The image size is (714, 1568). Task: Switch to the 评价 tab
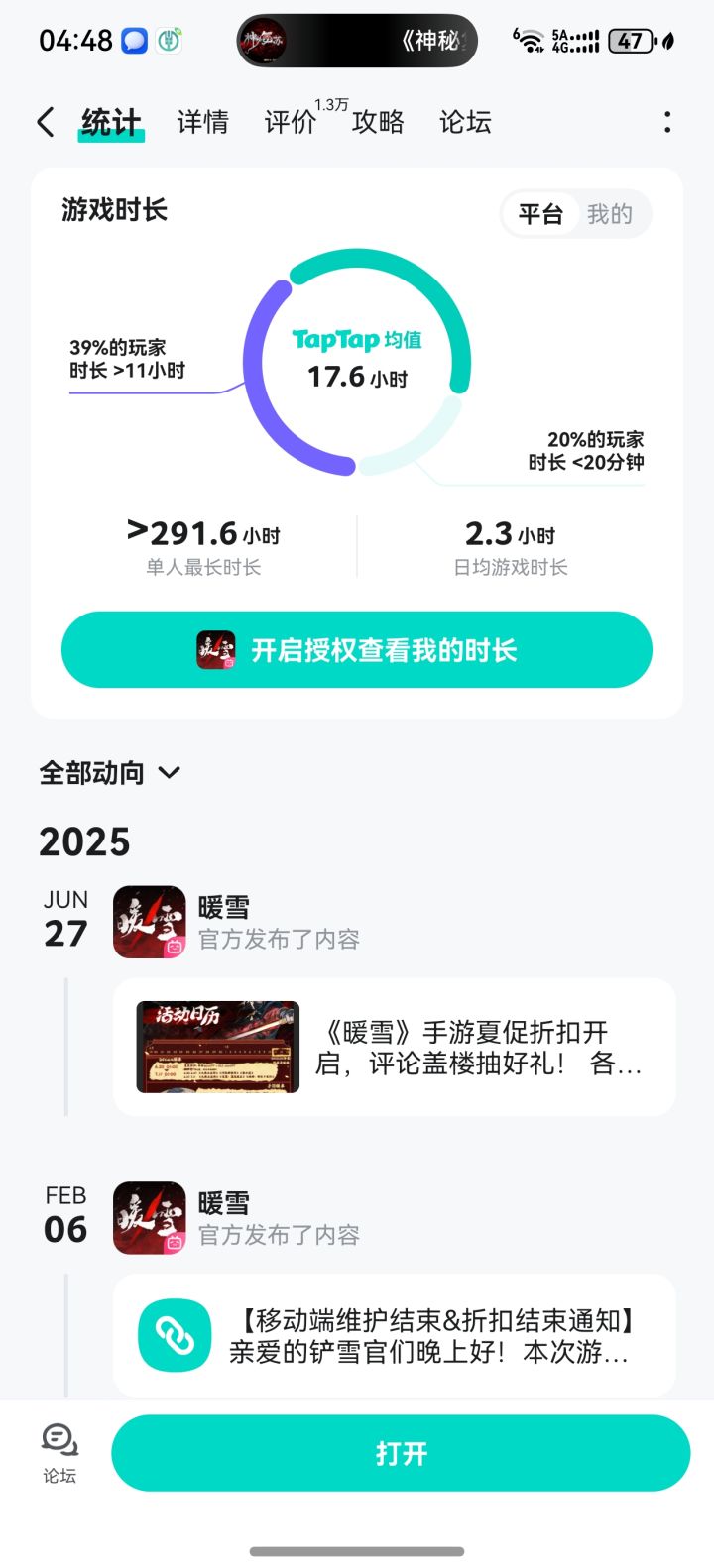click(290, 122)
